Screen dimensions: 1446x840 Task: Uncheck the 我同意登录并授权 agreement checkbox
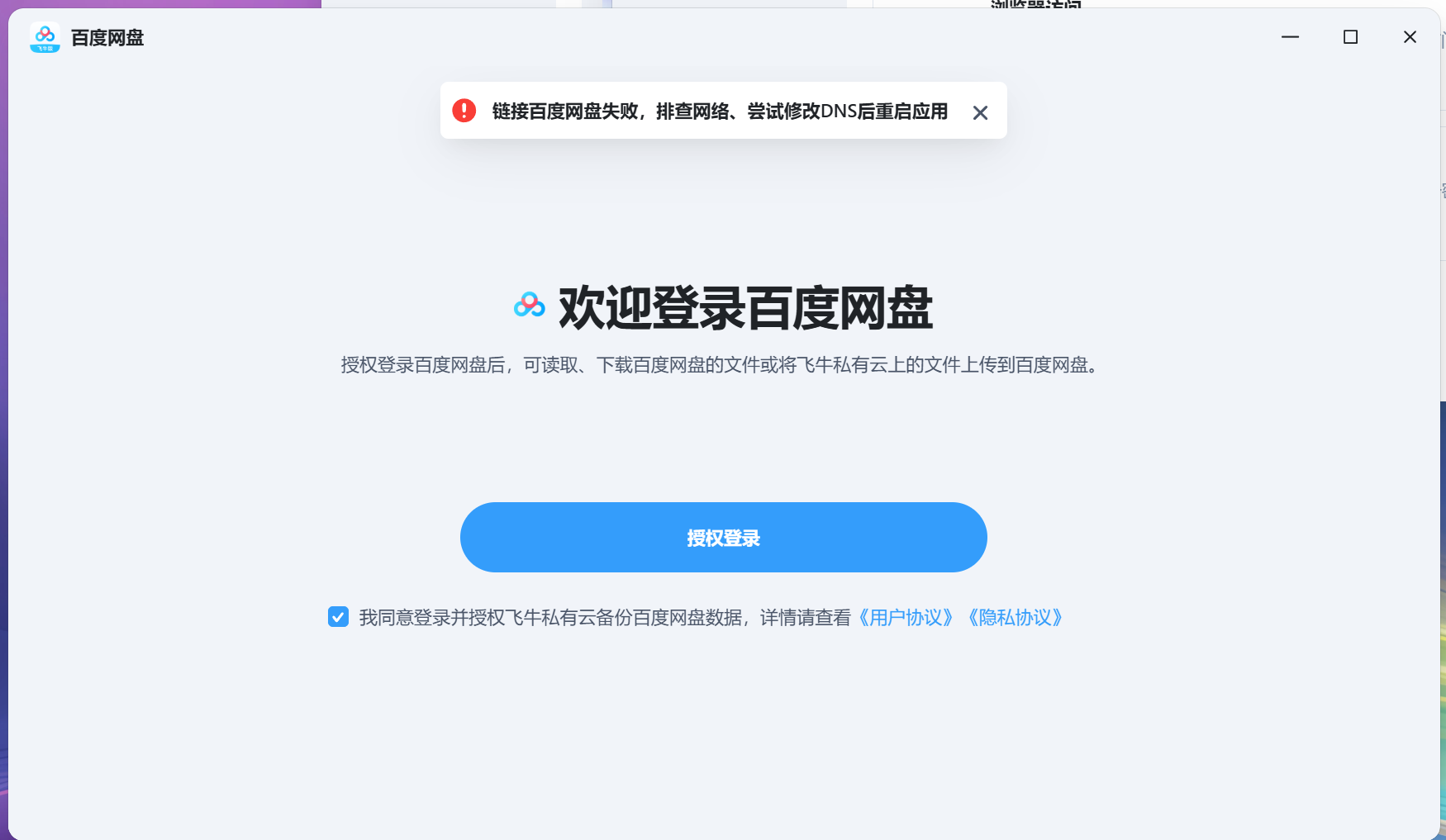338,617
